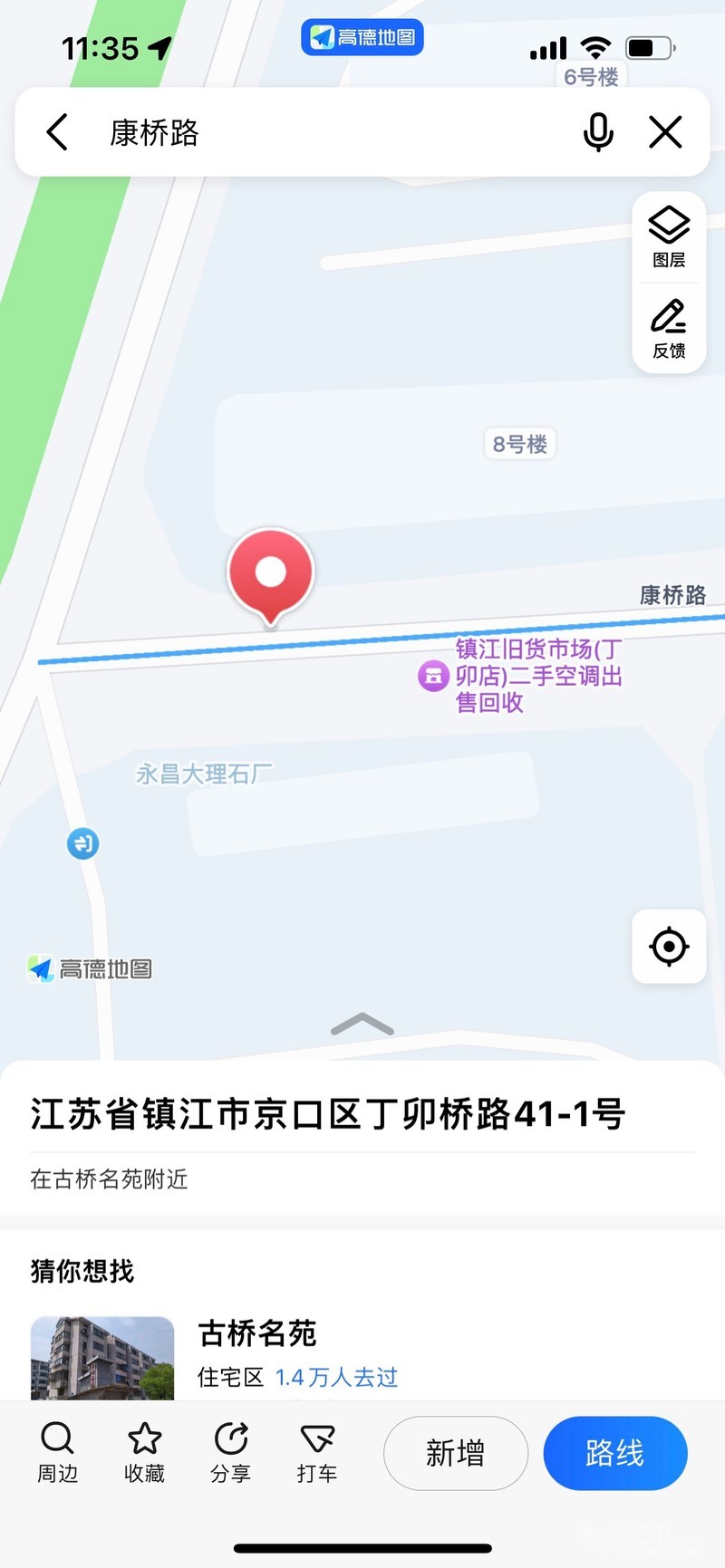Image resolution: width=725 pixels, height=1568 pixels.
Task: Get directions with the 路线 button
Action: (614, 1453)
